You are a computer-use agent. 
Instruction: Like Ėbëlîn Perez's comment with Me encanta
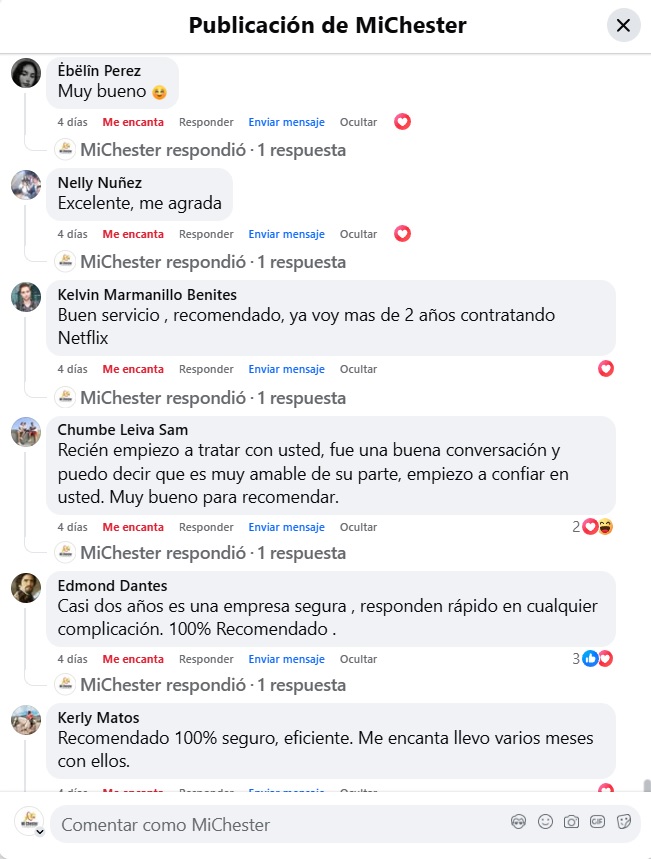coord(133,122)
